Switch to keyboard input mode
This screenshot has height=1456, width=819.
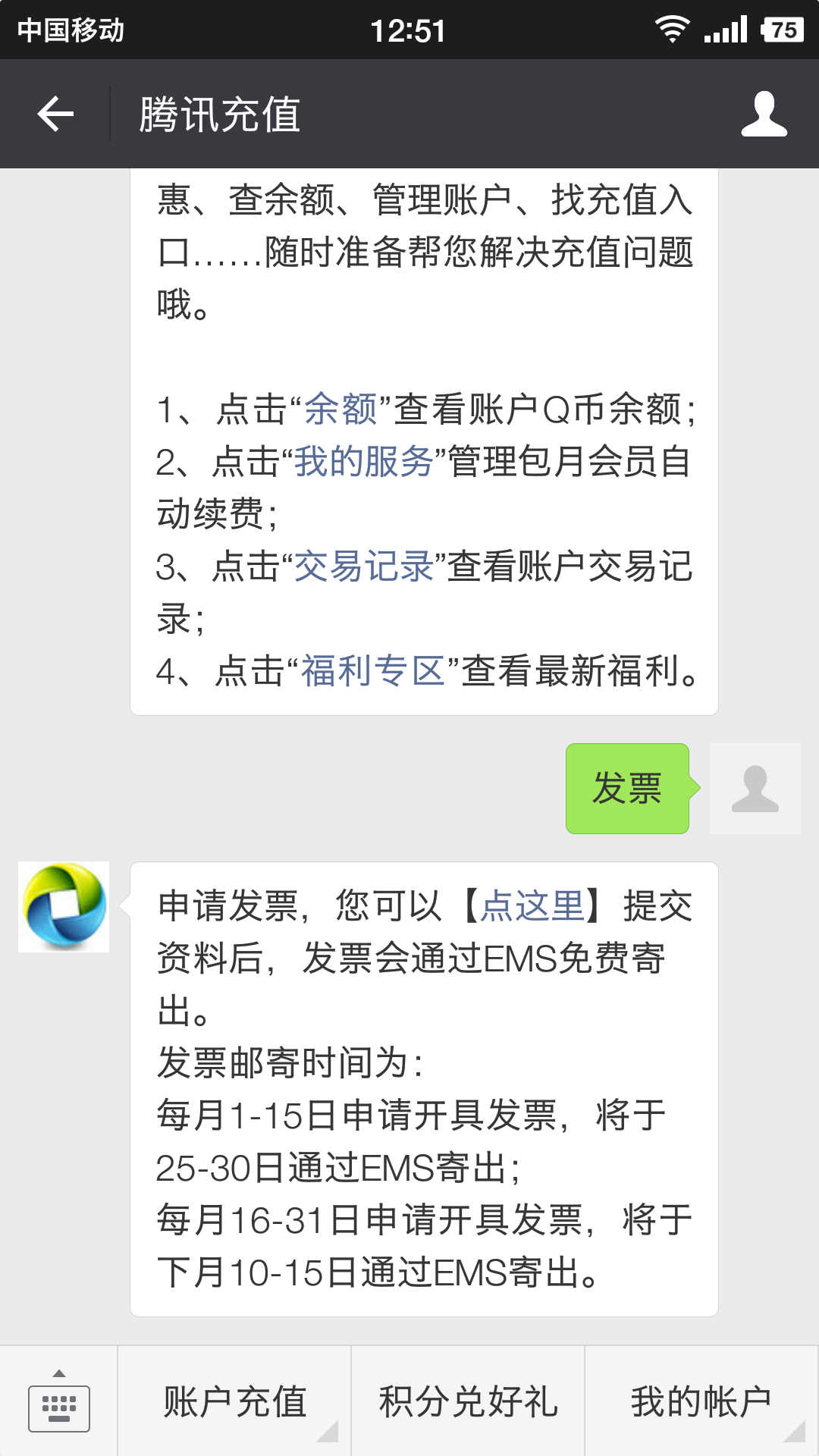point(59,1401)
